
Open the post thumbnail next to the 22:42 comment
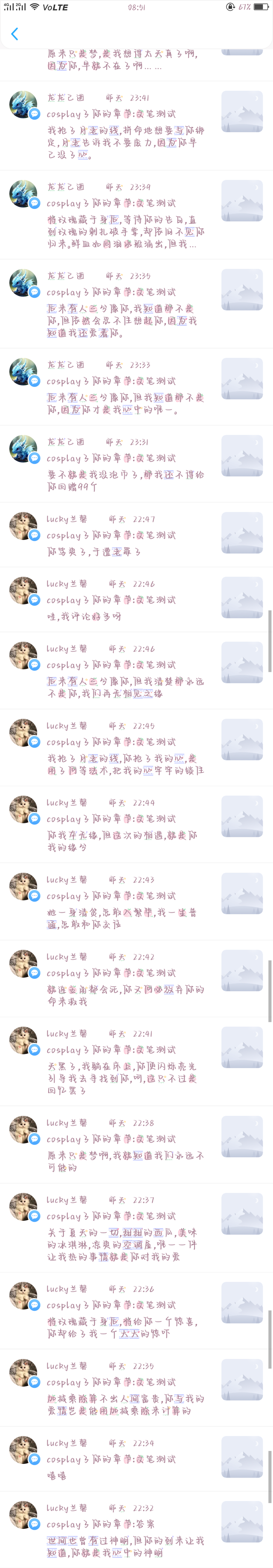242,970
